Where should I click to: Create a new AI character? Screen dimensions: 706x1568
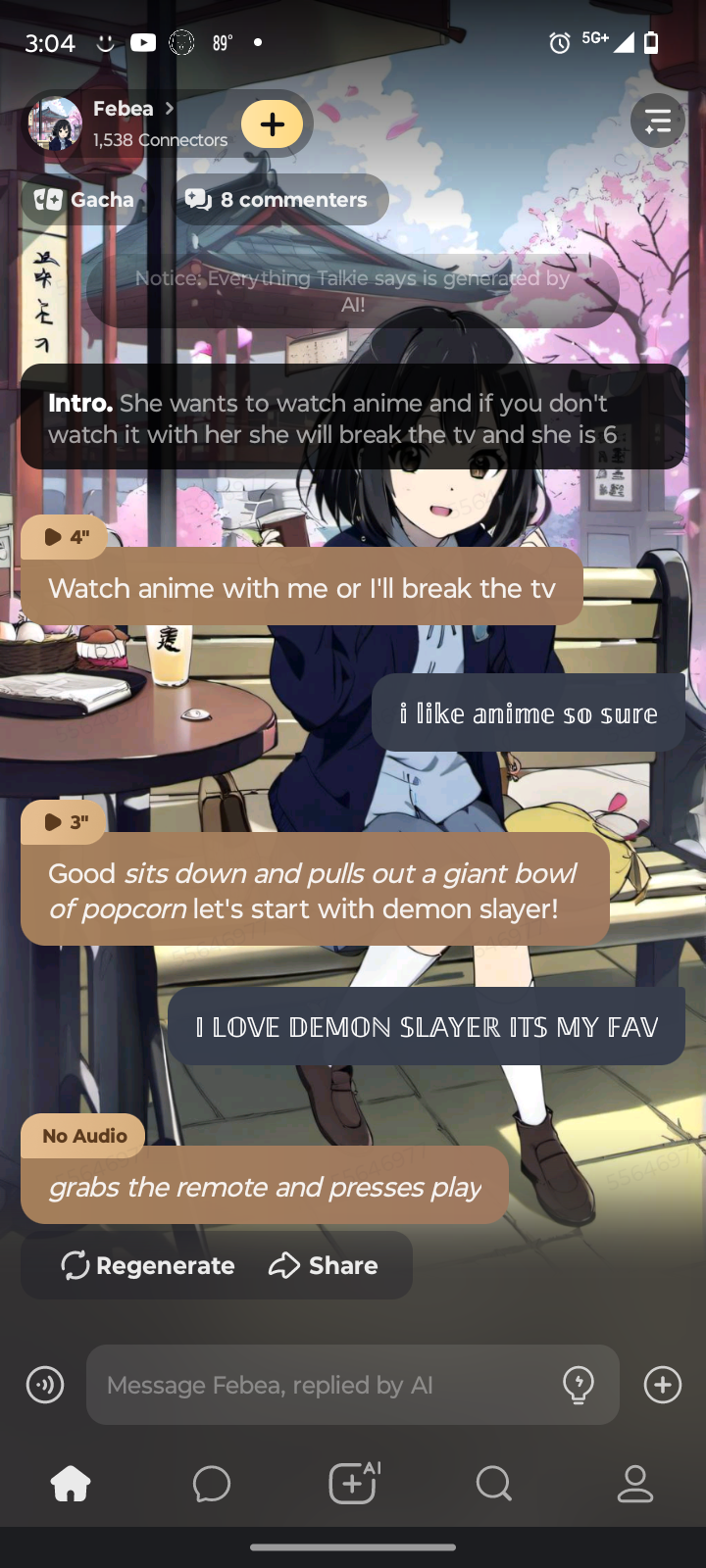click(x=353, y=1484)
